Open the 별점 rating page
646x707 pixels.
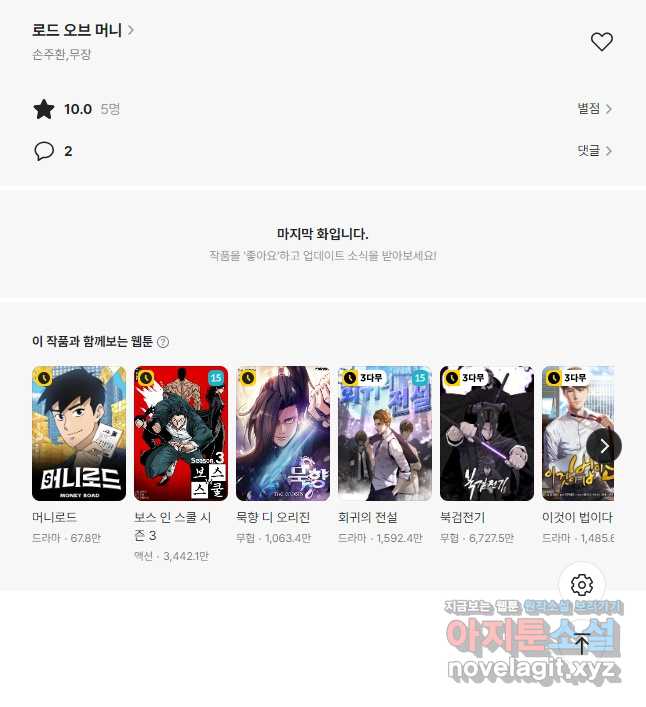coord(594,109)
